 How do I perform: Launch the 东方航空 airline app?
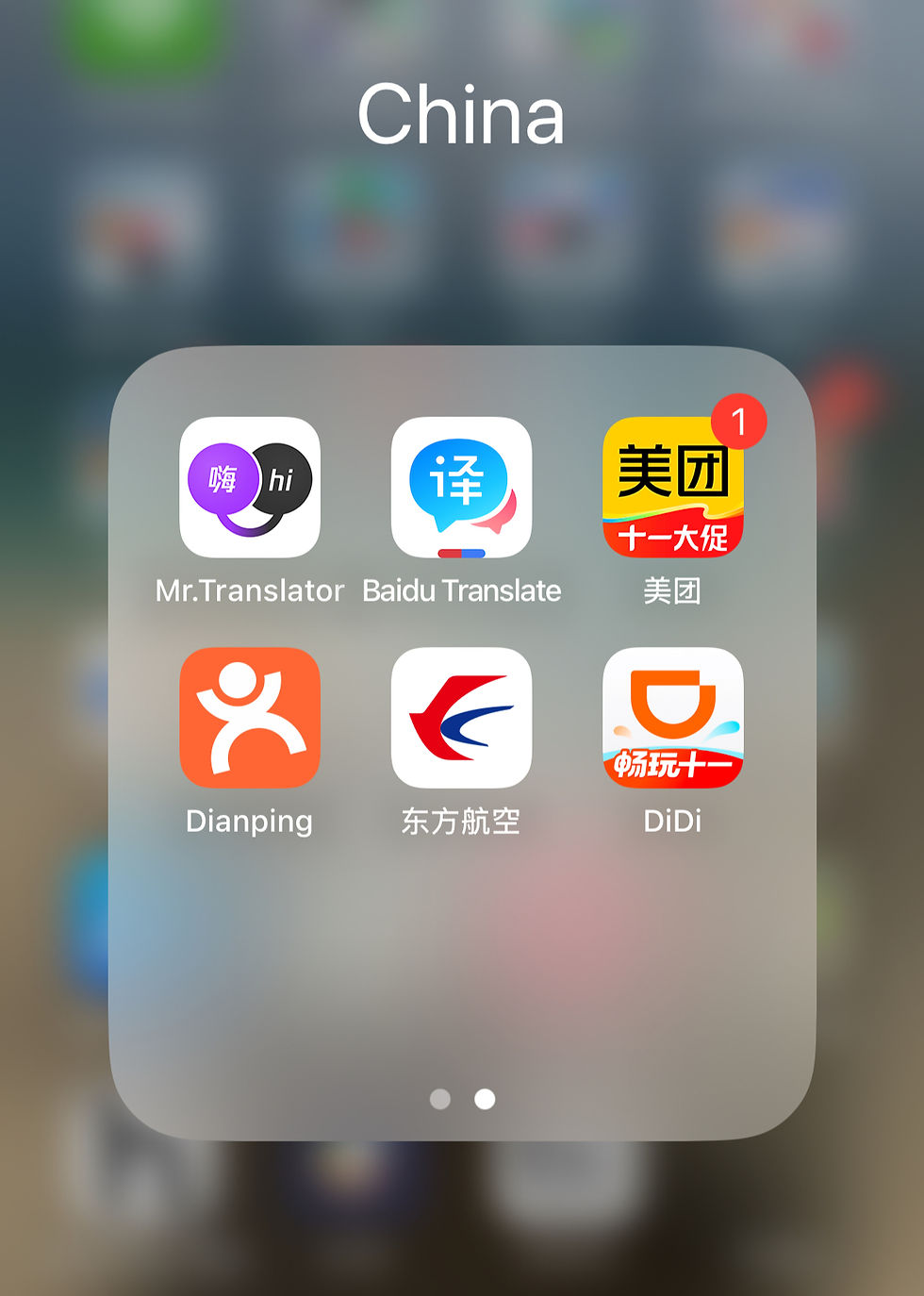(x=461, y=718)
